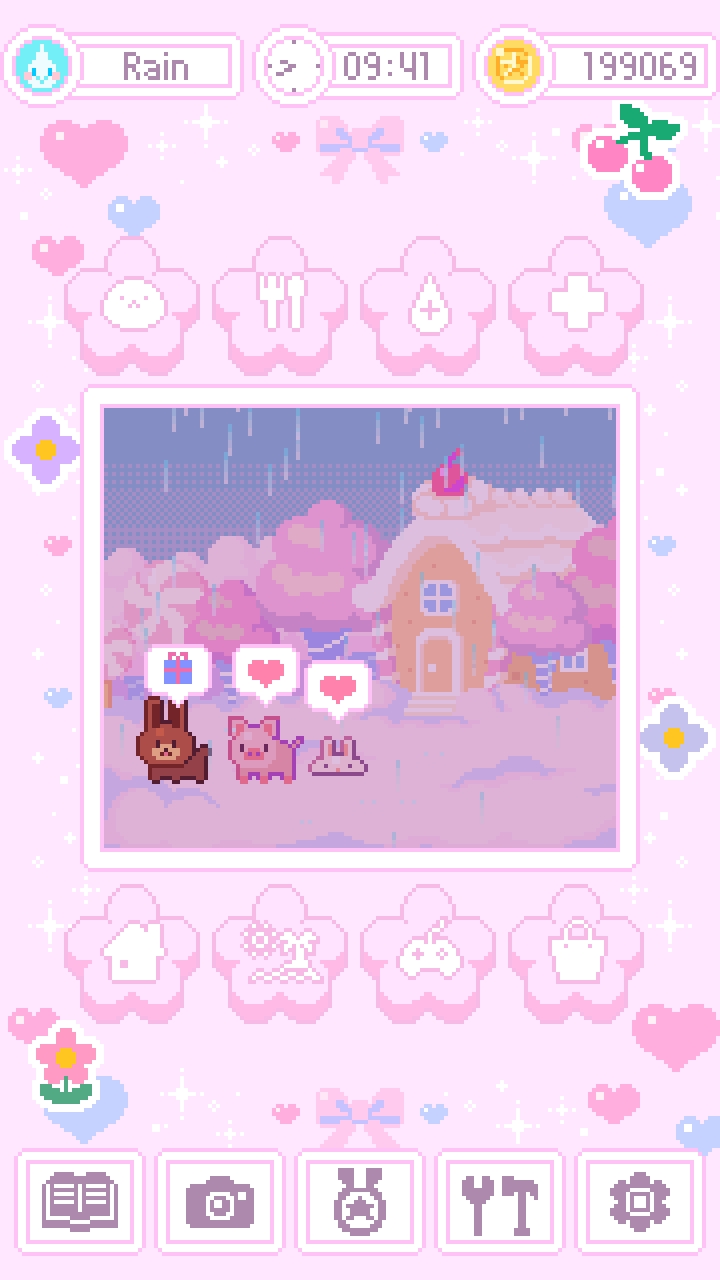Tap the water drop flower button
Image resolution: width=720 pixels, height=1280 pixels.
(x=428, y=301)
